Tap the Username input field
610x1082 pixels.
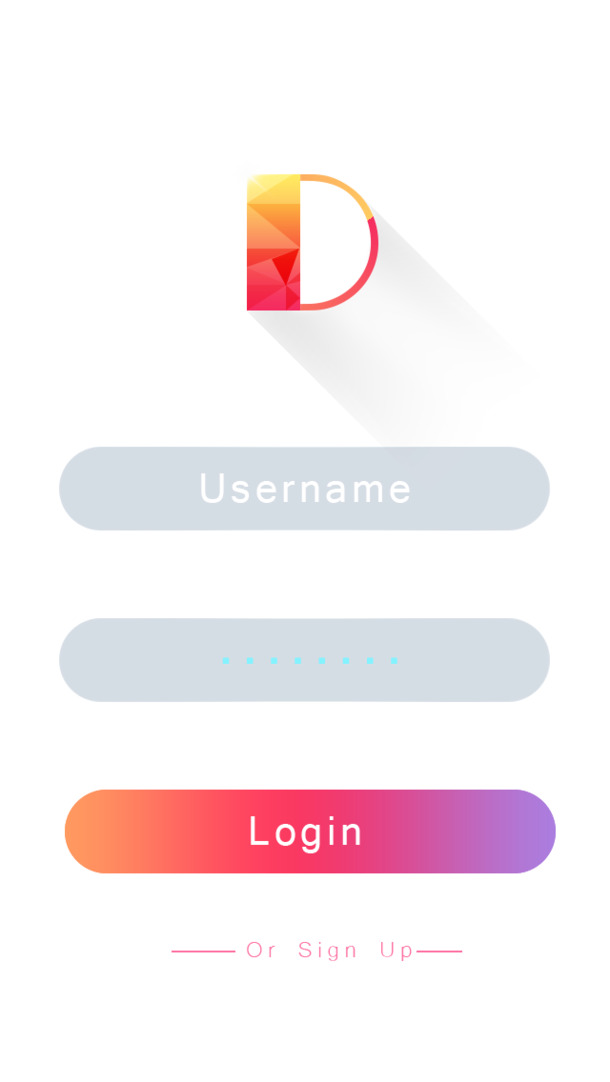304,488
